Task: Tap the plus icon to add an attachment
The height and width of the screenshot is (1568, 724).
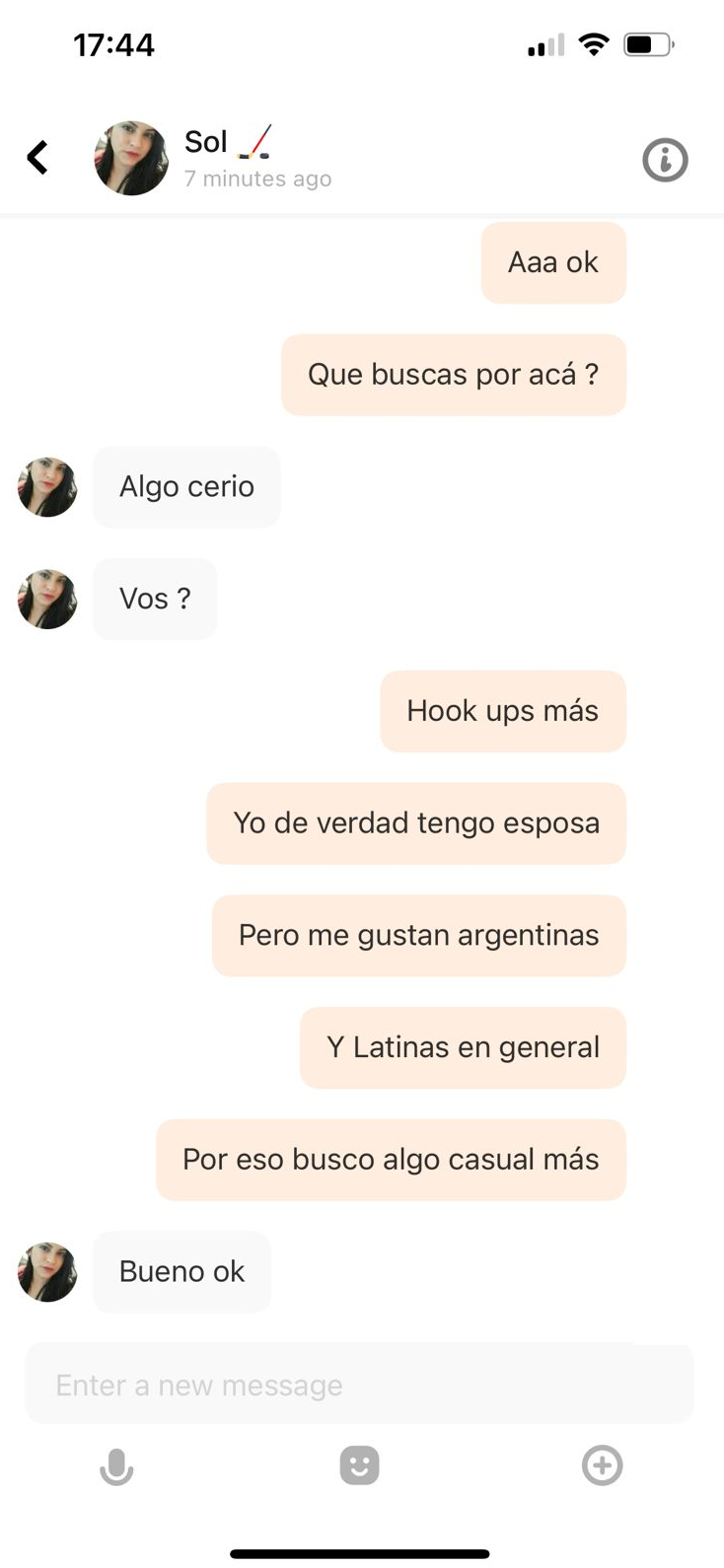Action: point(602,1465)
